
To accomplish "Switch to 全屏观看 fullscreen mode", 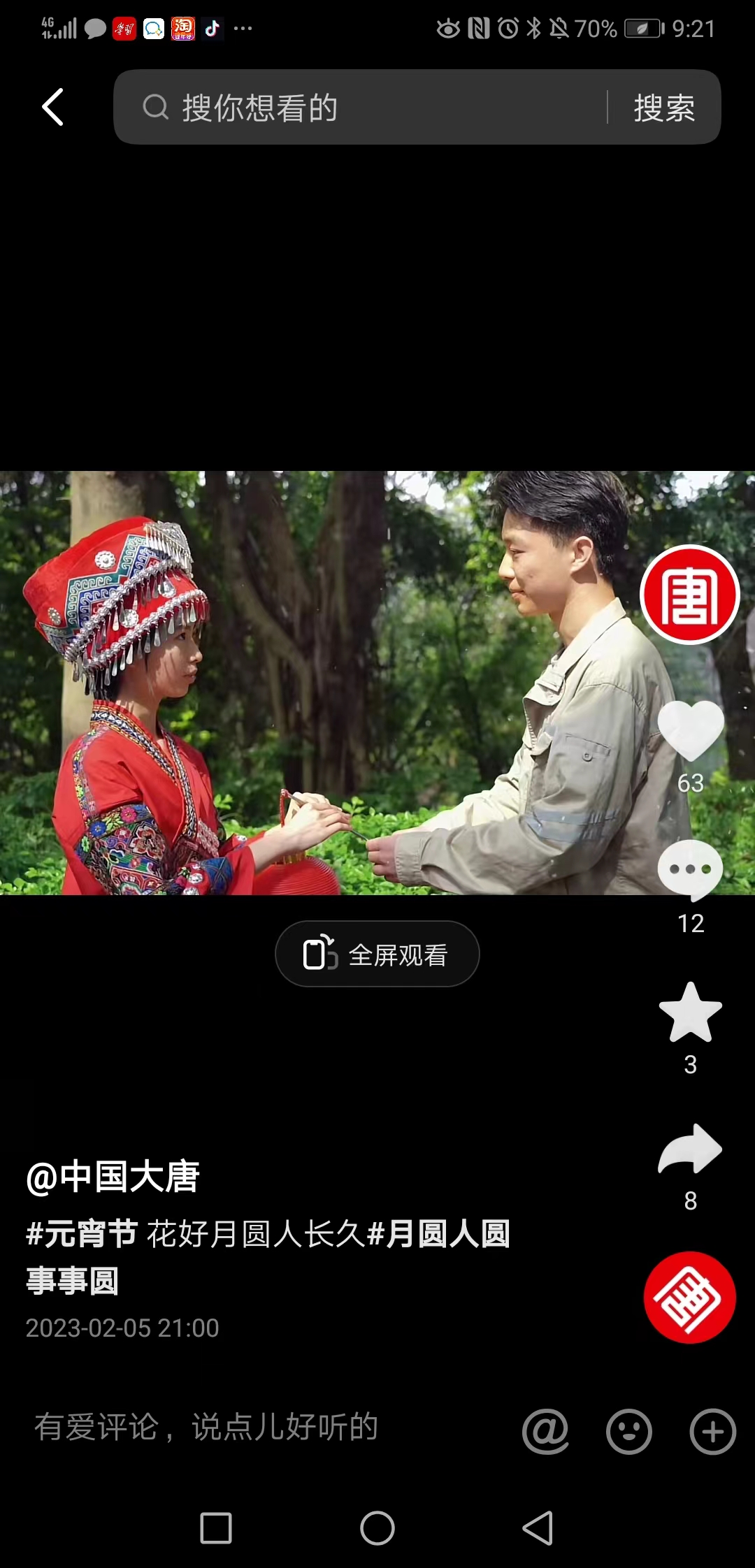I will (377, 954).
